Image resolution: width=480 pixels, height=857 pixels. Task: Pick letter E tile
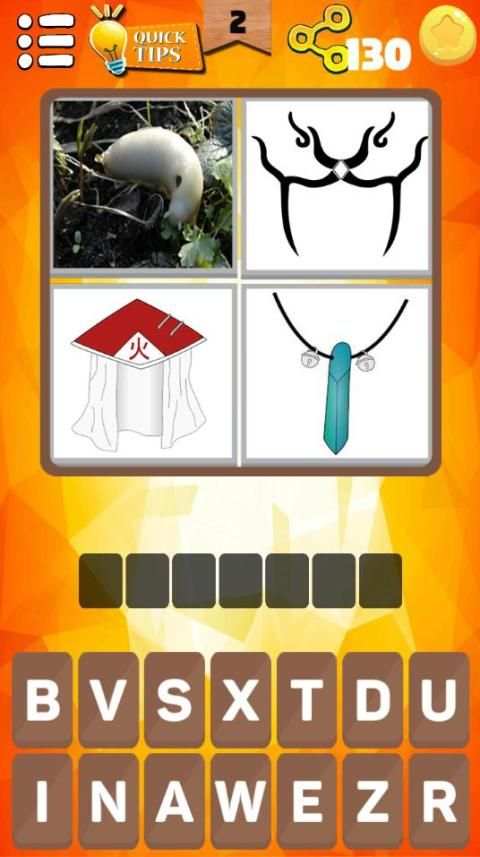[307, 801]
